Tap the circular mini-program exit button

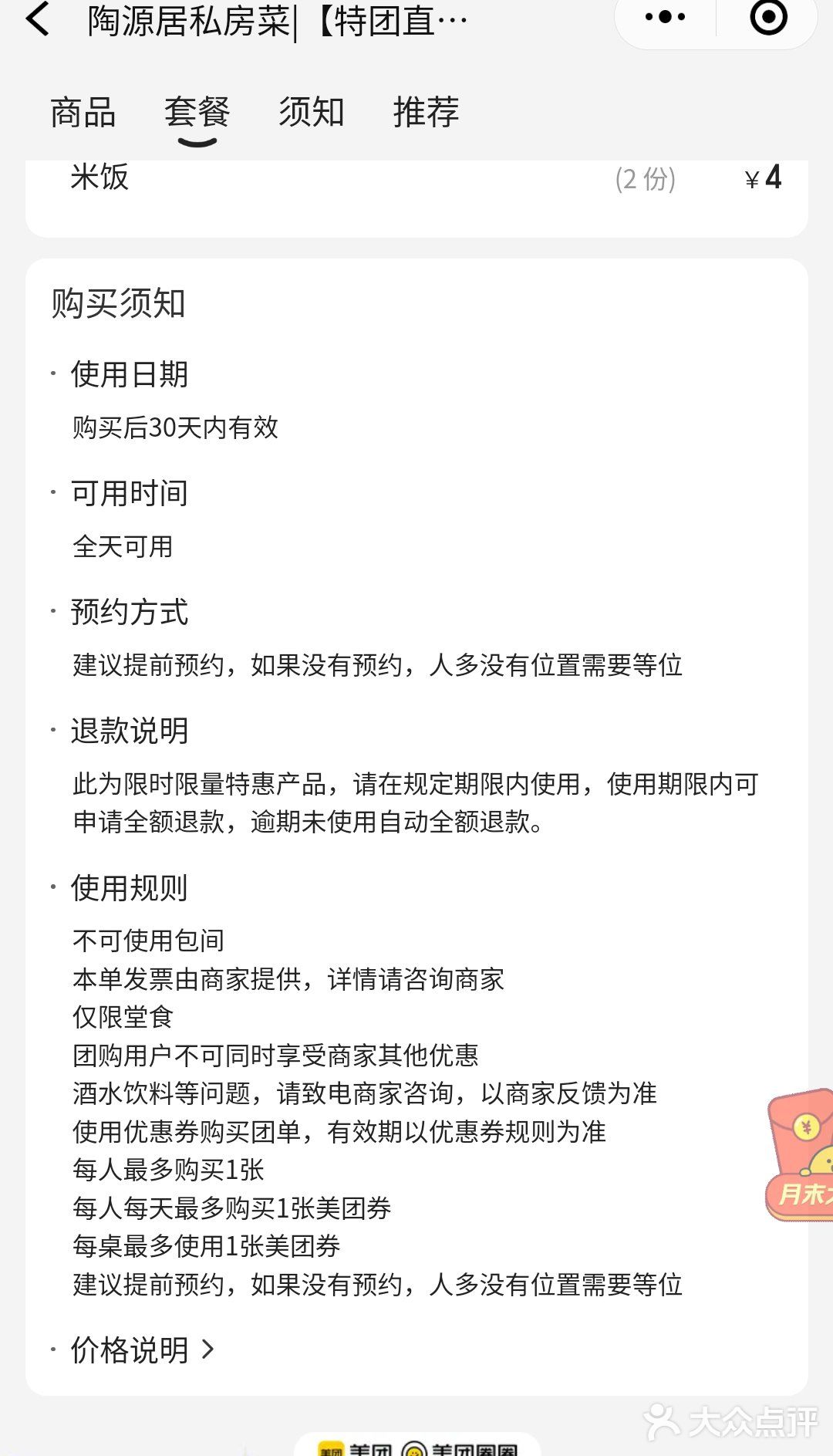(766, 19)
